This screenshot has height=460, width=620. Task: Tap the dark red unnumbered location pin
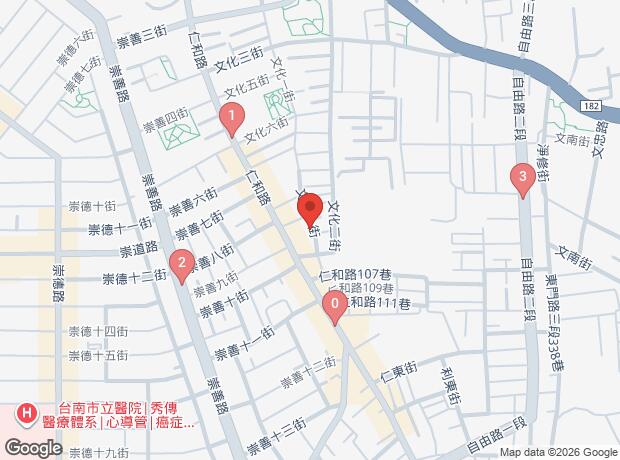309,208
